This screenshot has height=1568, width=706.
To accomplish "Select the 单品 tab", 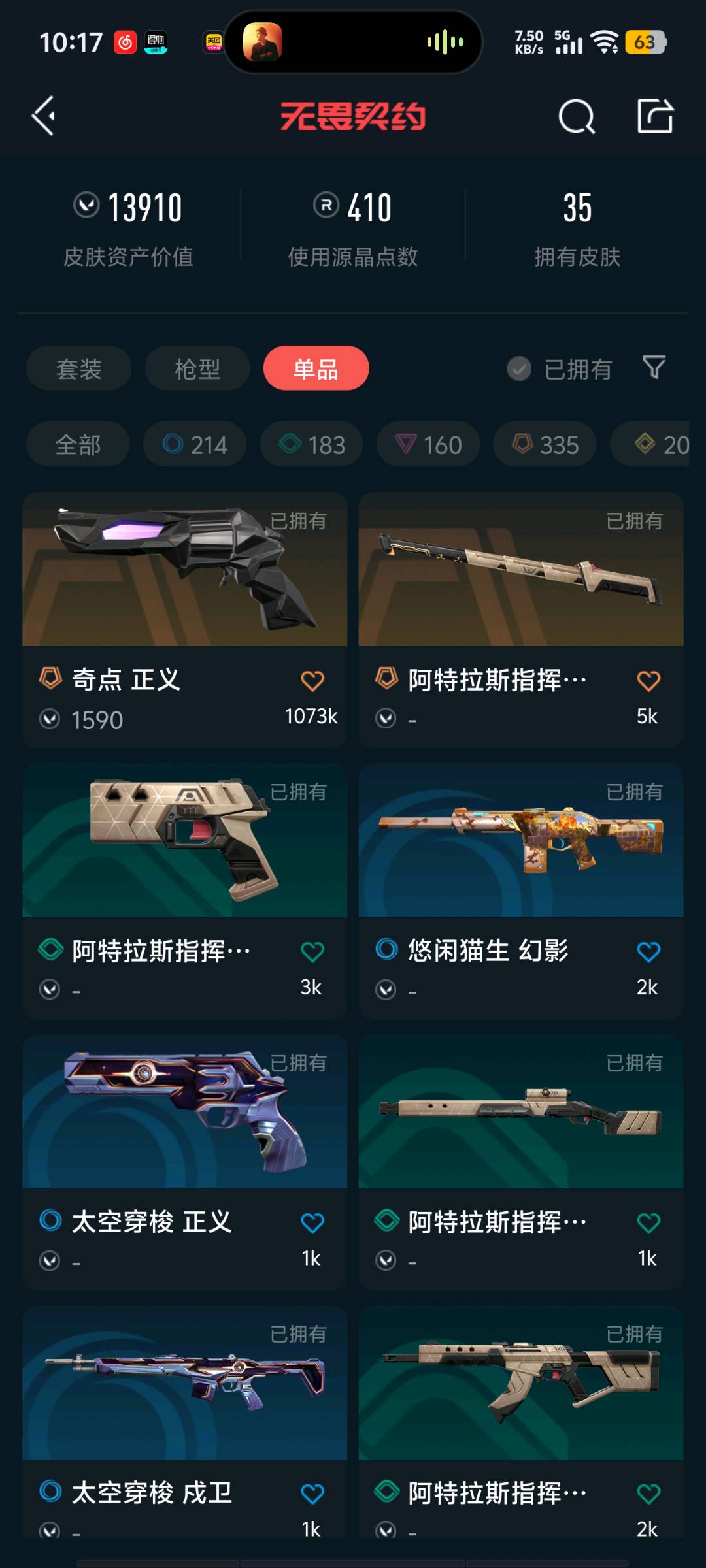I will [x=316, y=368].
